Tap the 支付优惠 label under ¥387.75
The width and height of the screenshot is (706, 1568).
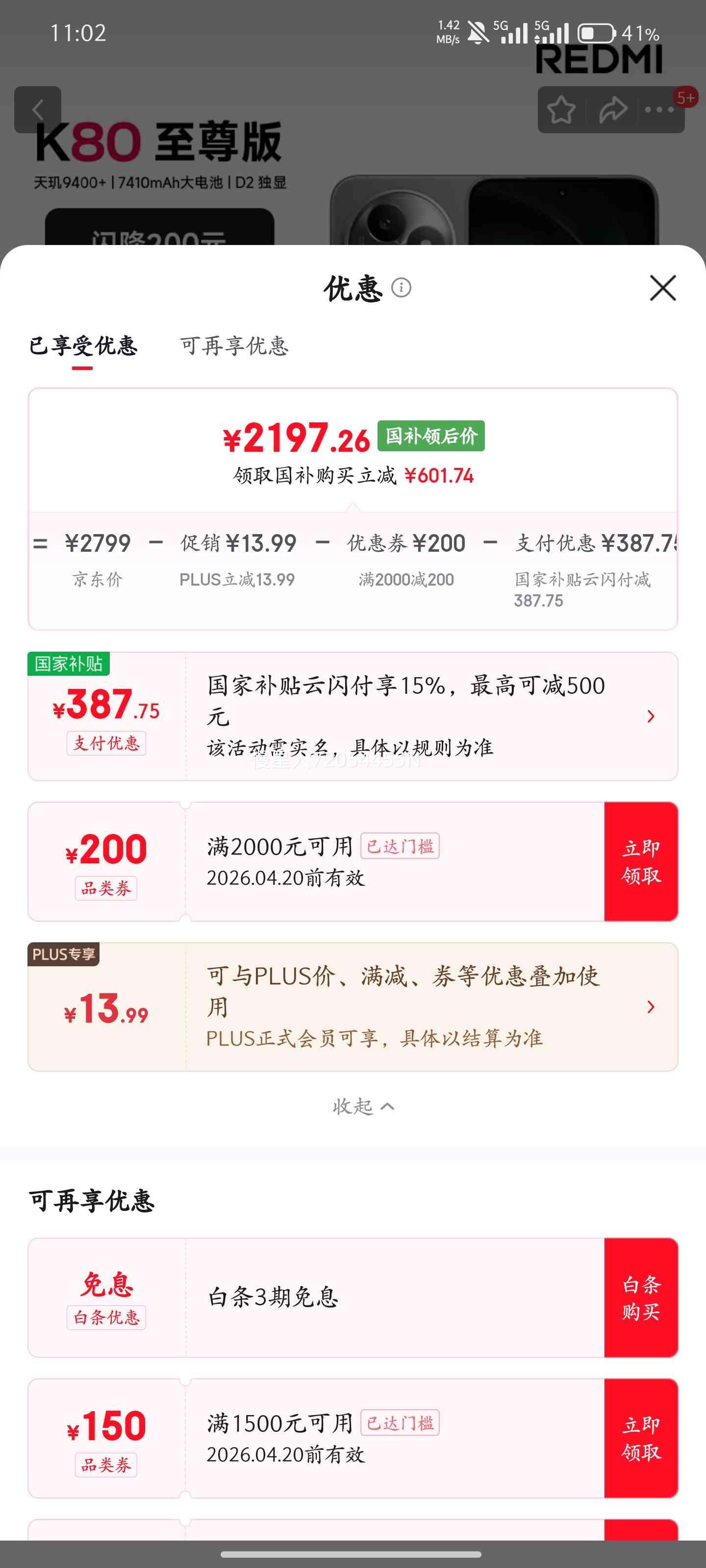pos(106,744)
